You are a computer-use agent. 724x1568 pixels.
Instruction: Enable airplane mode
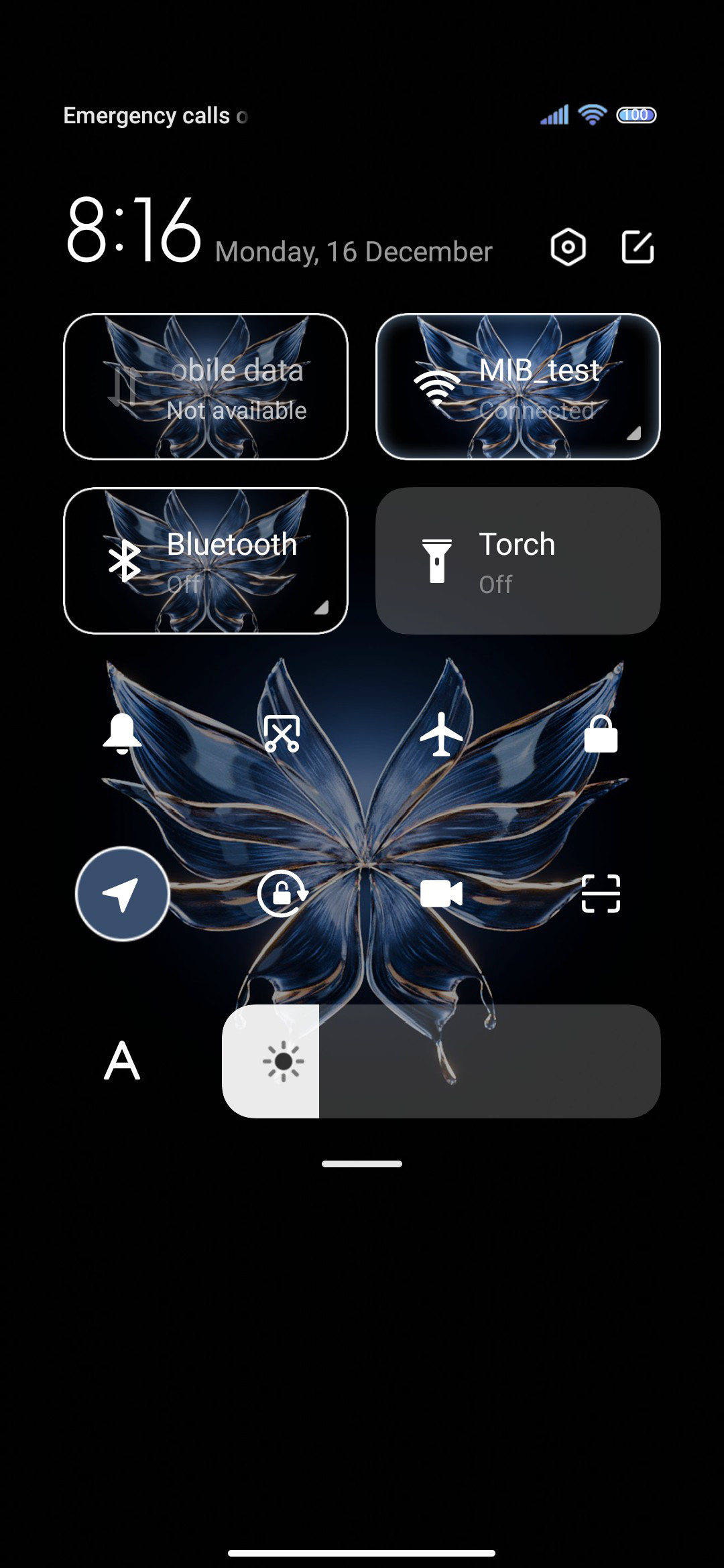[x=441, y=734]
